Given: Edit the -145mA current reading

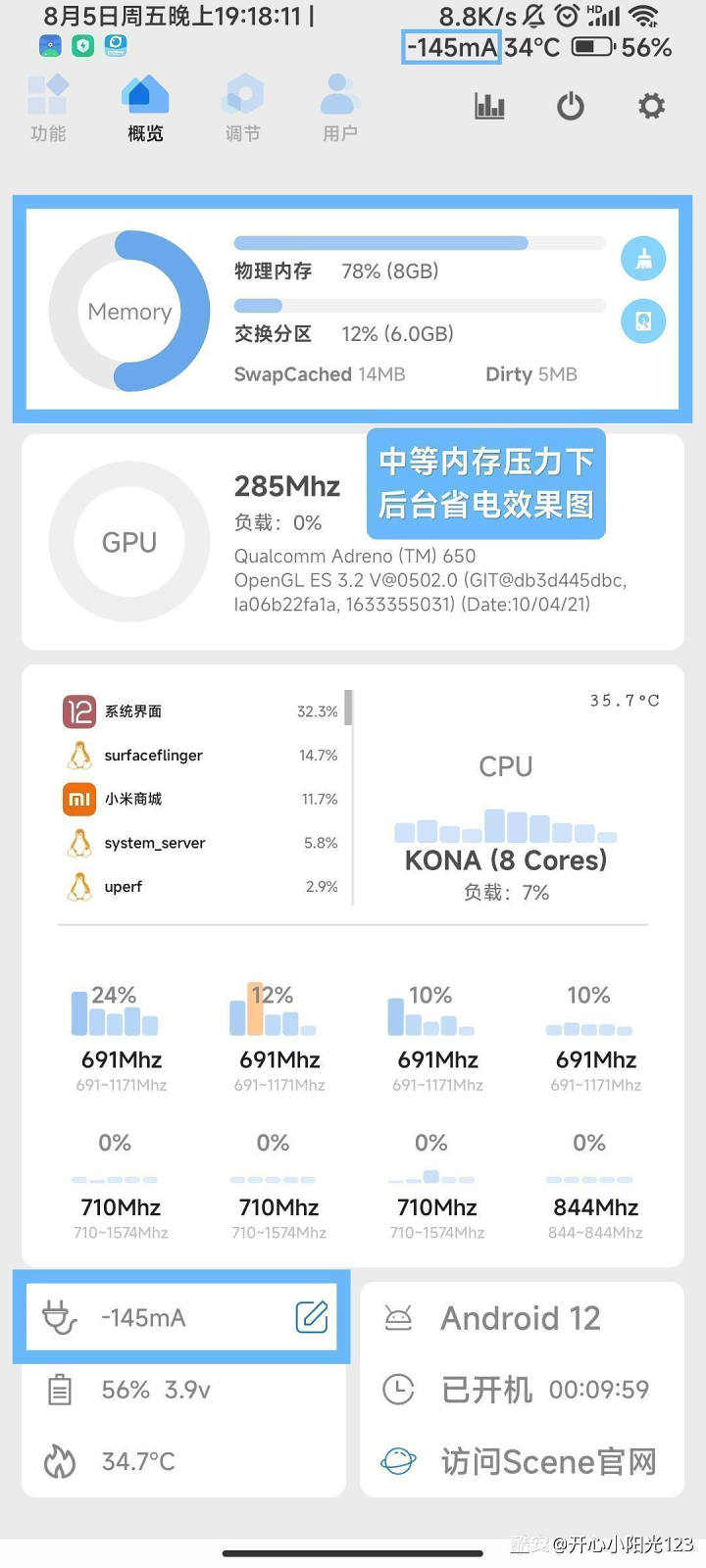Looking at the screenshot, I should pyautogui.click(x=312, y=1316).
